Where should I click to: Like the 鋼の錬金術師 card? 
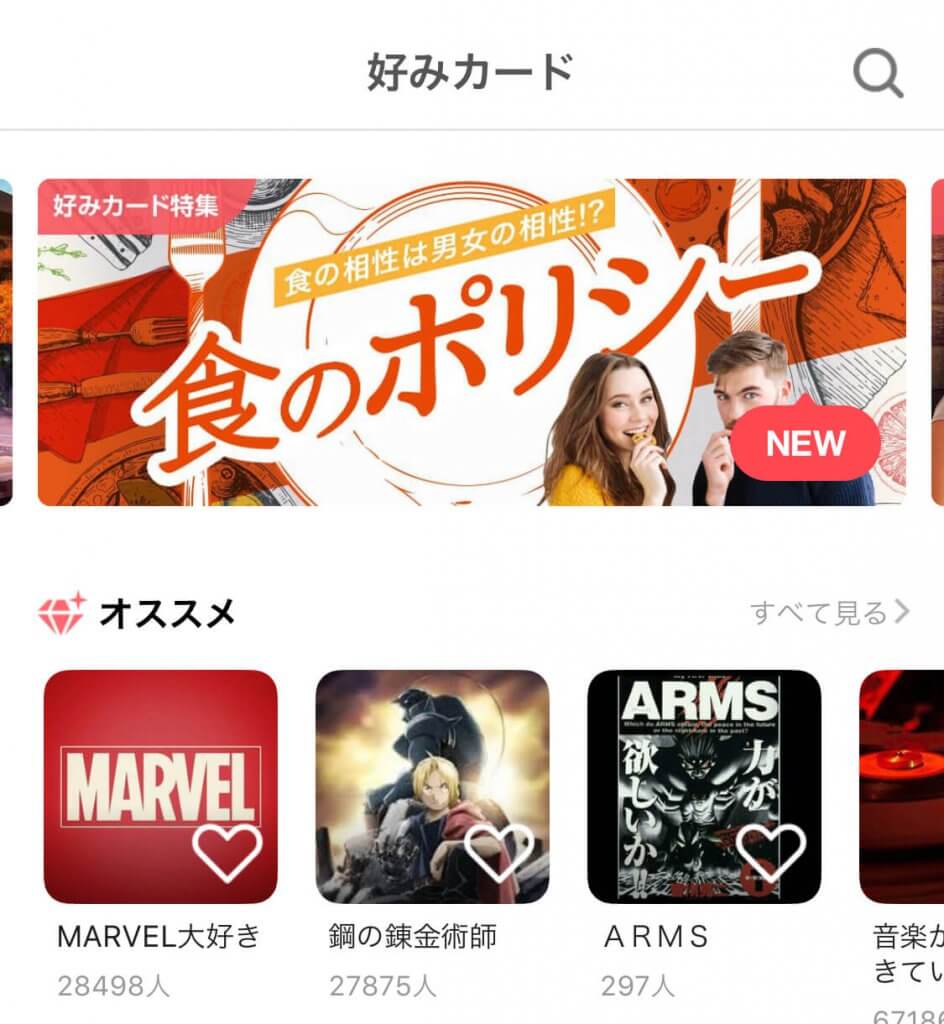(x=499, y=853)
